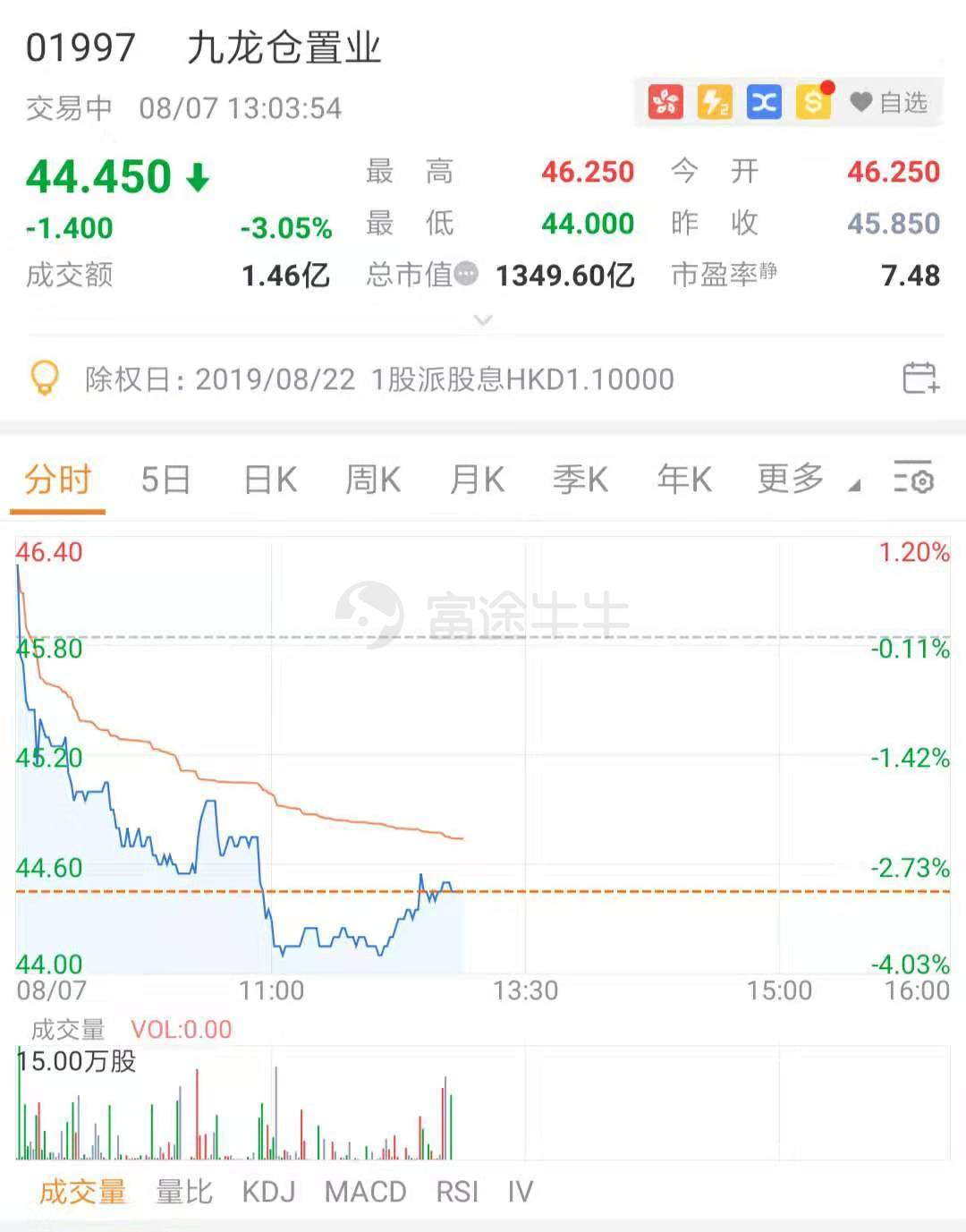The width and height of the screenshot is (966, 1232).
Task: Tap the 总市值 info bubble icon
Action: point(466,274)
